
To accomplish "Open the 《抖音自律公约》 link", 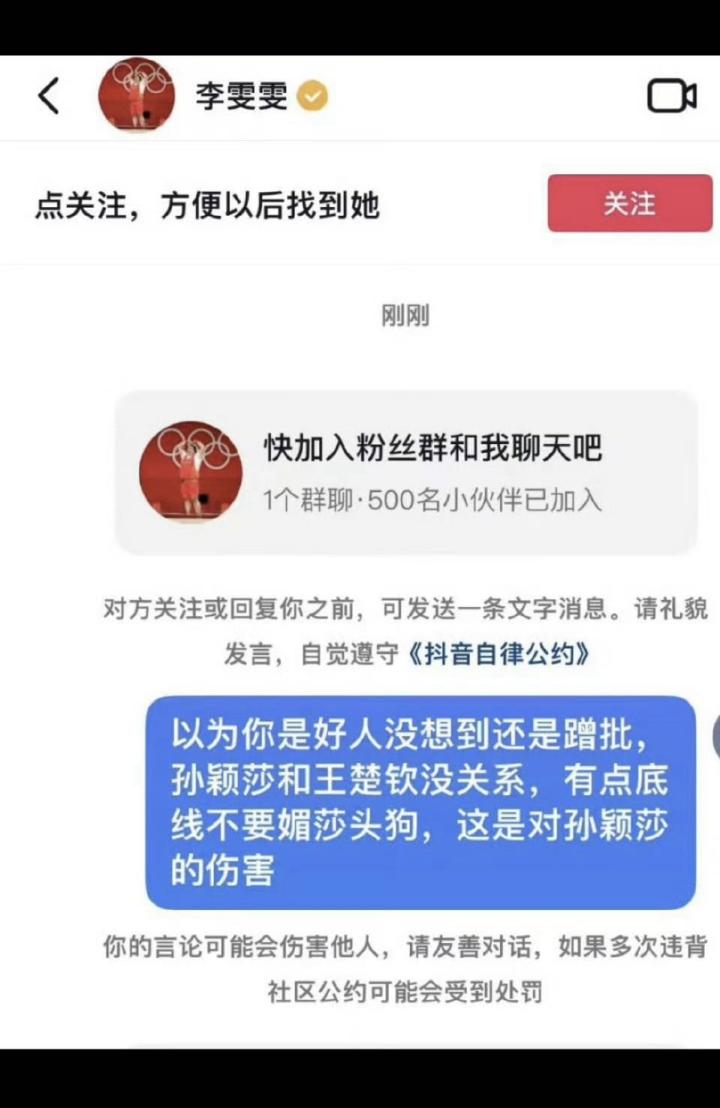I will (x=499, y=656).
